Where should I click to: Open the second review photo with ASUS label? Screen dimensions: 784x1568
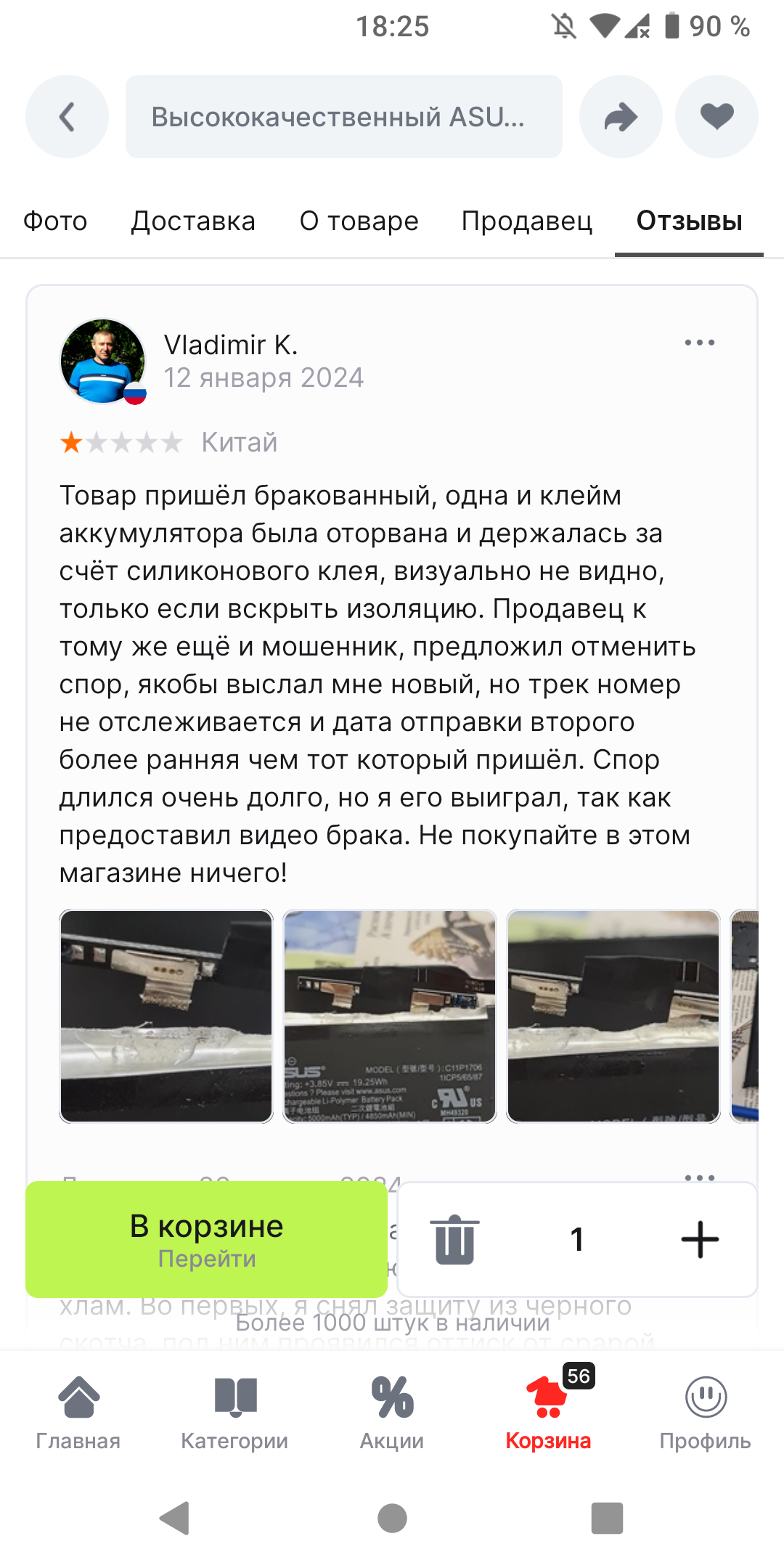click(x=390, y=1016)
